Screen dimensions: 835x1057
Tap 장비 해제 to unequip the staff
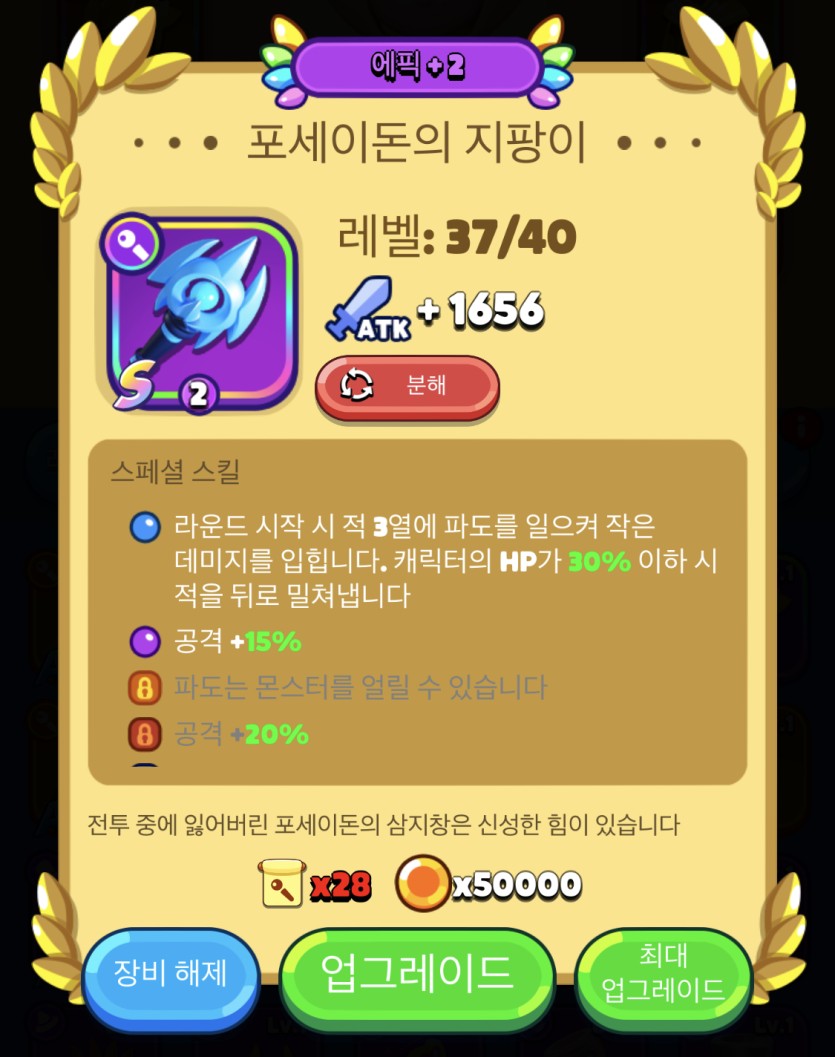tap(171, 973)
